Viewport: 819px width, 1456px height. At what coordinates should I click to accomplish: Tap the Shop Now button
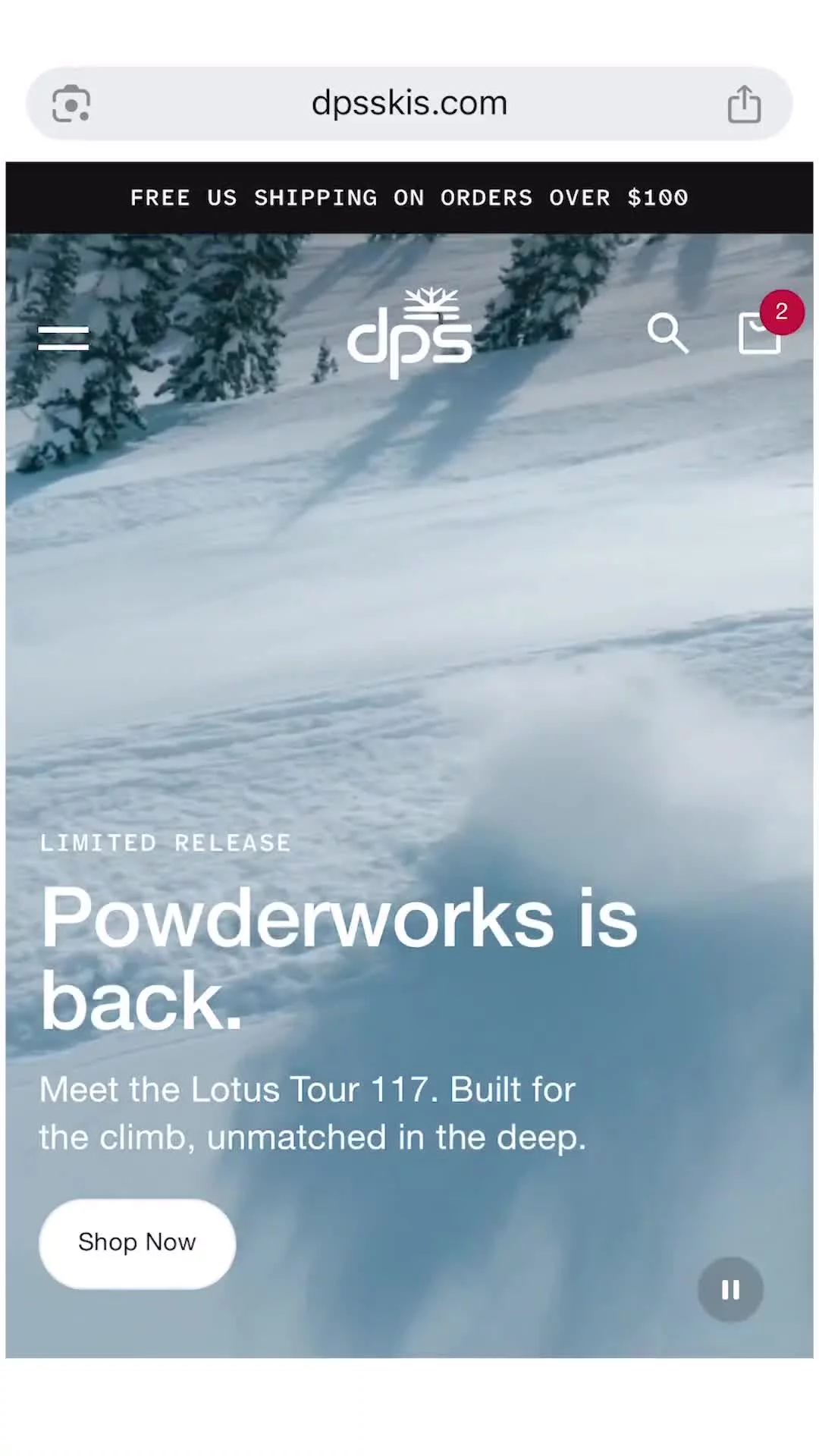click(x=137, y=1243)
